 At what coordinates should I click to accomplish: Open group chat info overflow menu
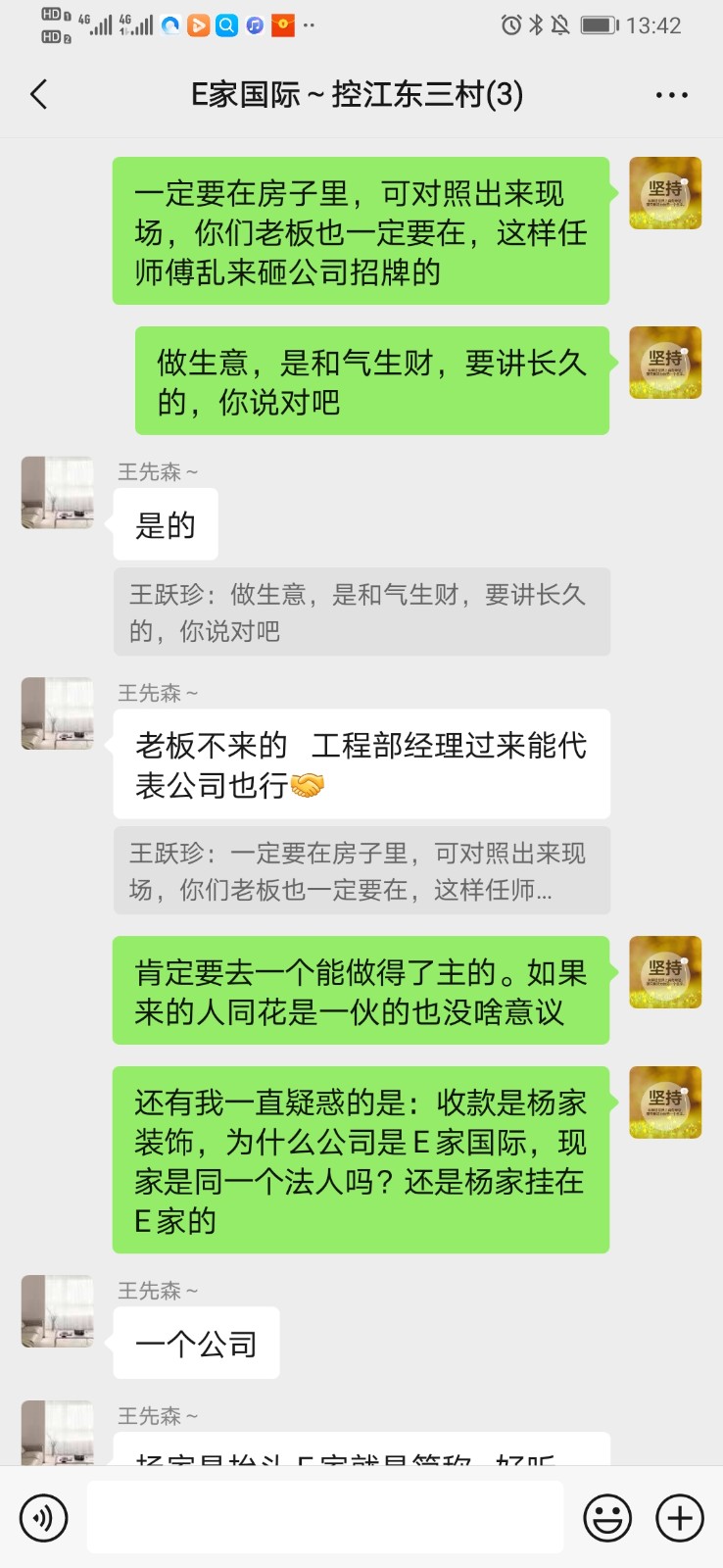click(671, 95)
